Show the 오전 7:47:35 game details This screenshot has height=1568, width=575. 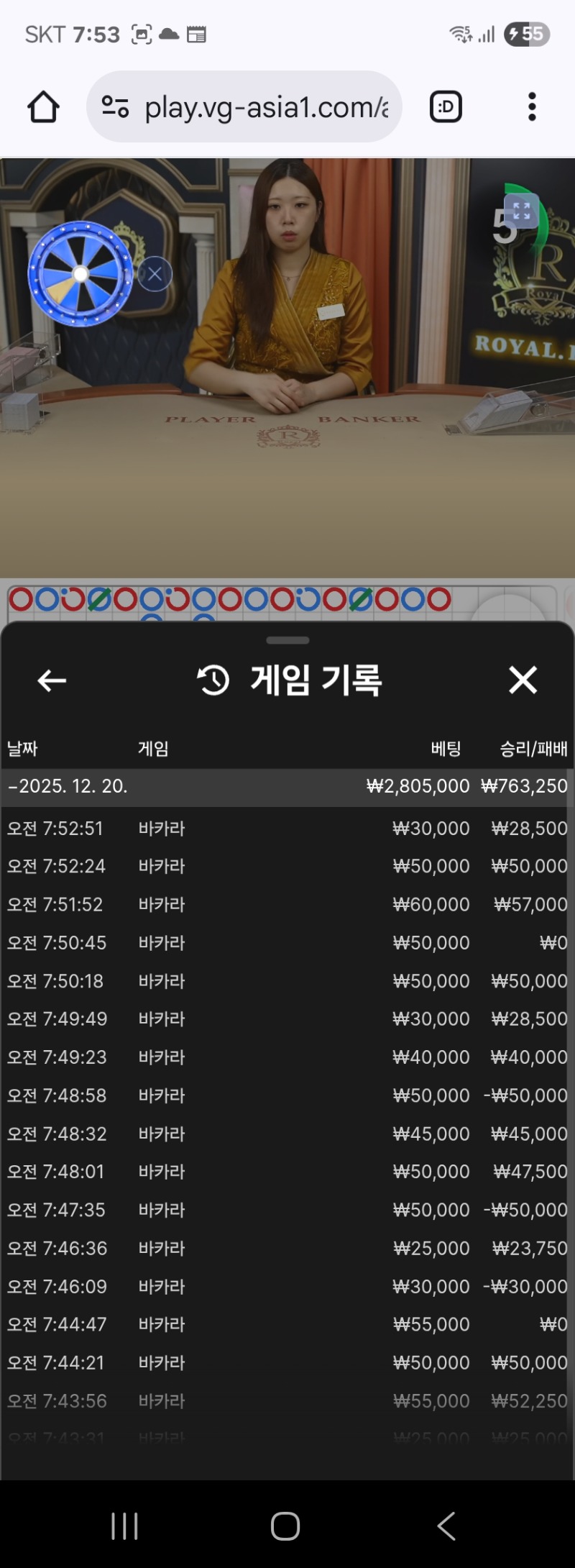pos(286,1210)
